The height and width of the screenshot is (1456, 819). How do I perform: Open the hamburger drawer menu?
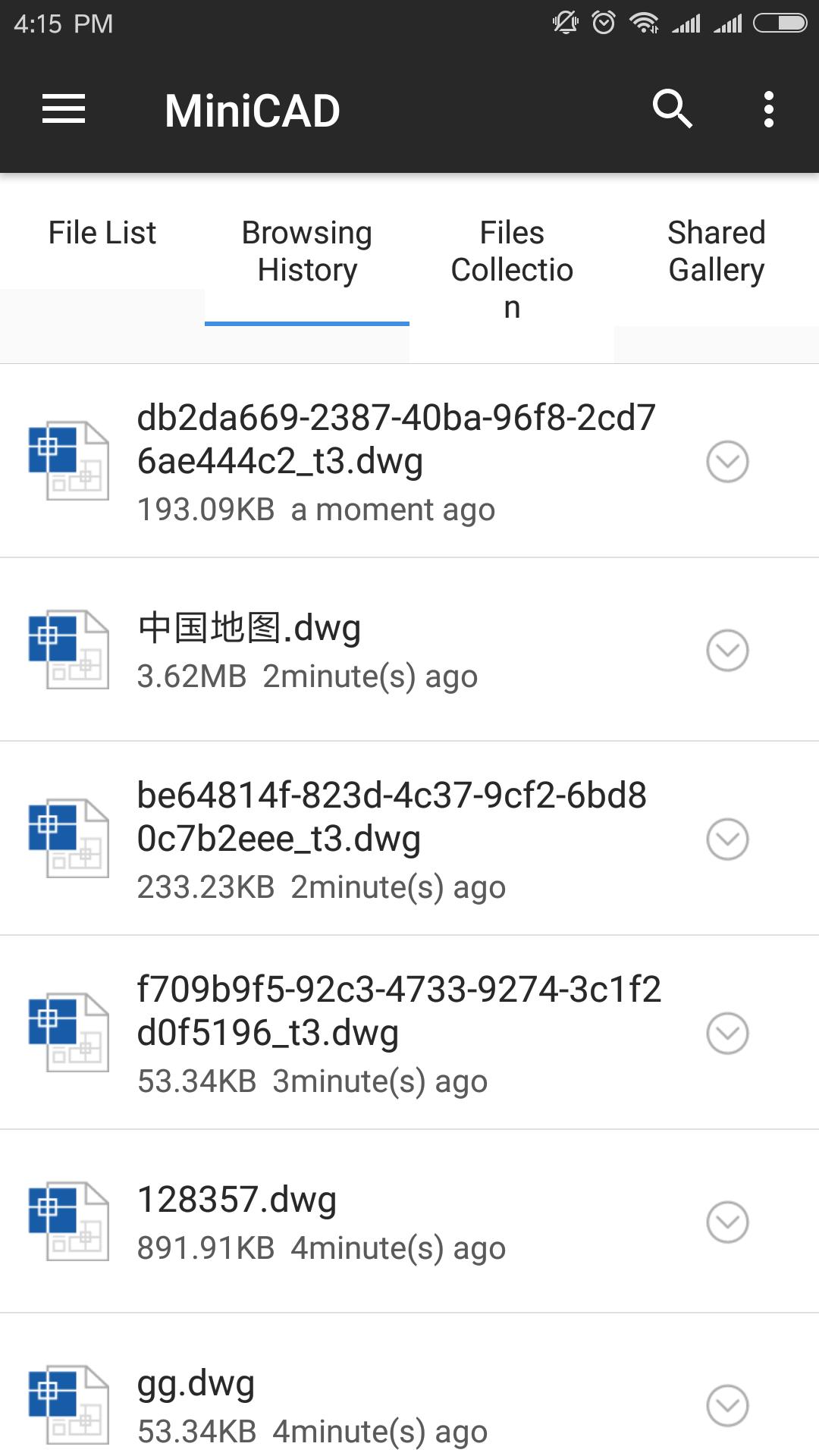coord(64,110)
